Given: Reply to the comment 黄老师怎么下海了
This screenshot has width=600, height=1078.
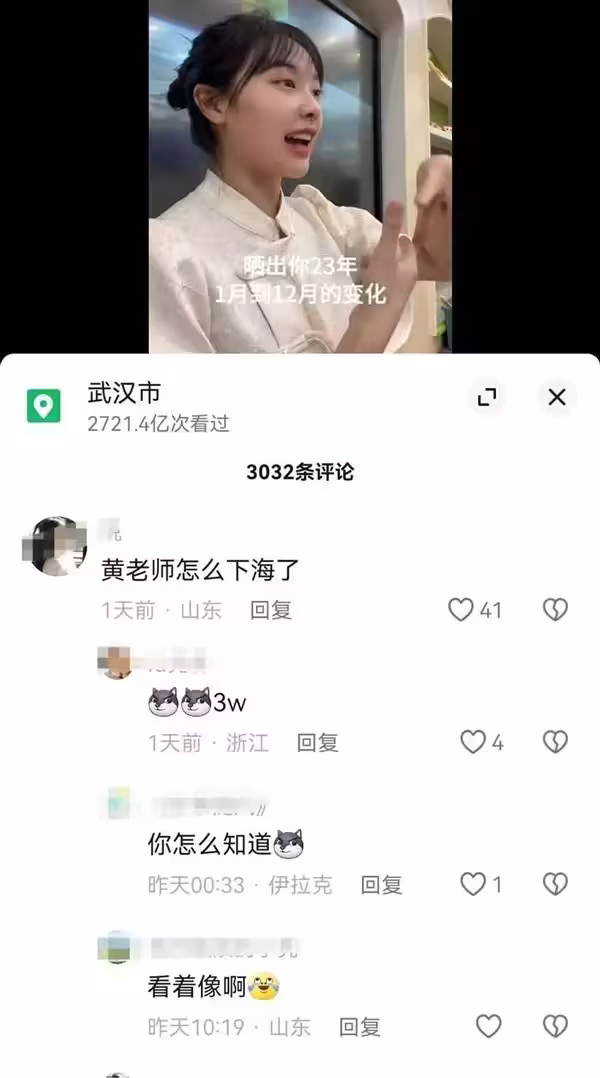Looking at the screenshot, I should (271, 610).
